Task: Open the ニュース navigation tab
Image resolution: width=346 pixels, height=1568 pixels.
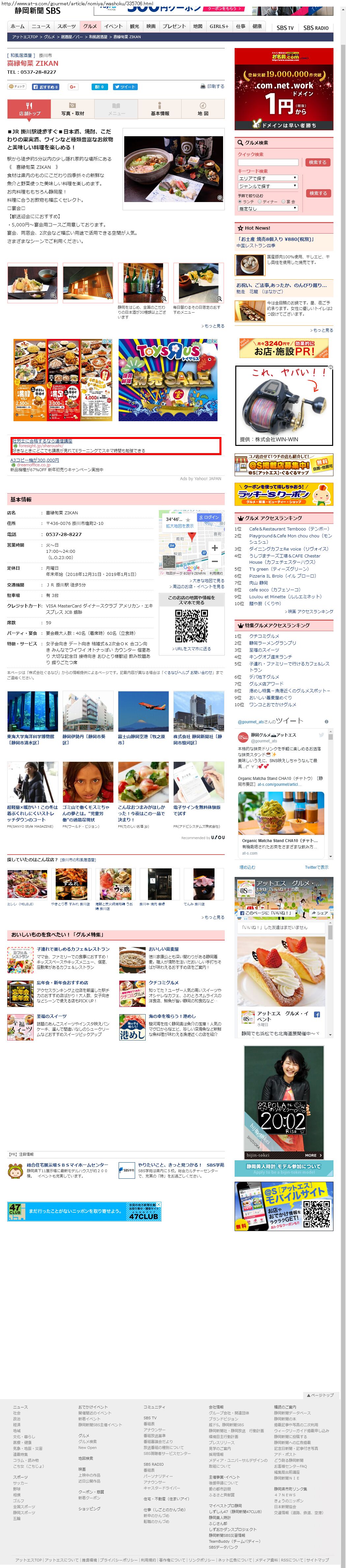Action: pos(41,26)
